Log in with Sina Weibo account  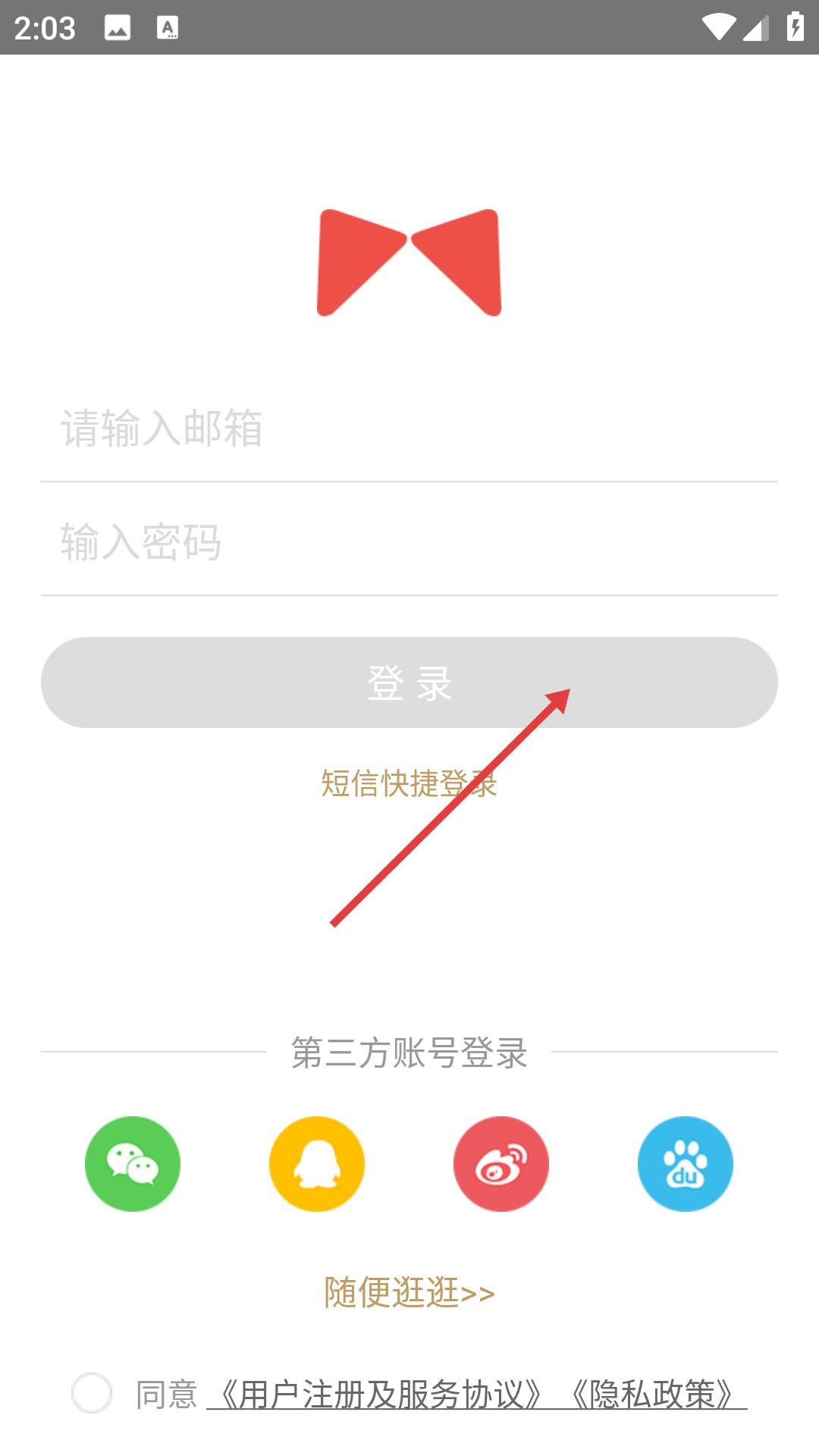(500, 1164)
